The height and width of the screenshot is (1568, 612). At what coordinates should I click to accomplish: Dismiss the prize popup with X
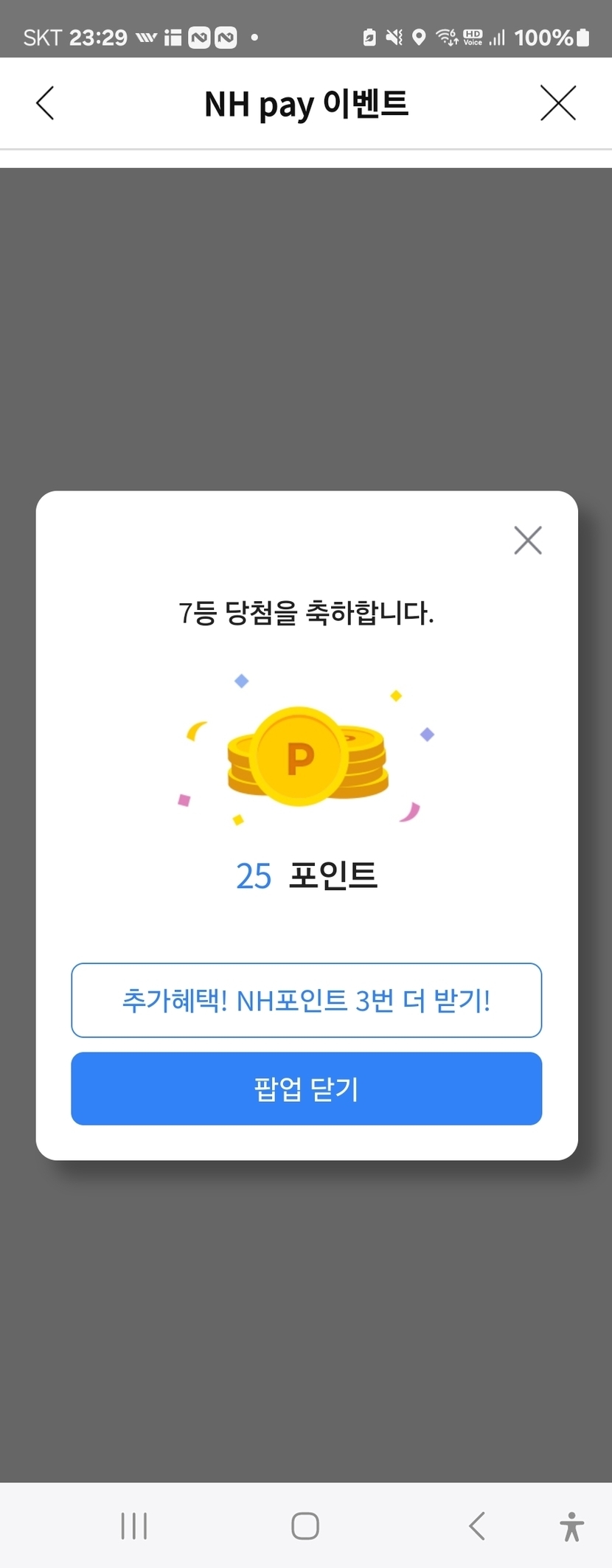[x=528, y=541]
